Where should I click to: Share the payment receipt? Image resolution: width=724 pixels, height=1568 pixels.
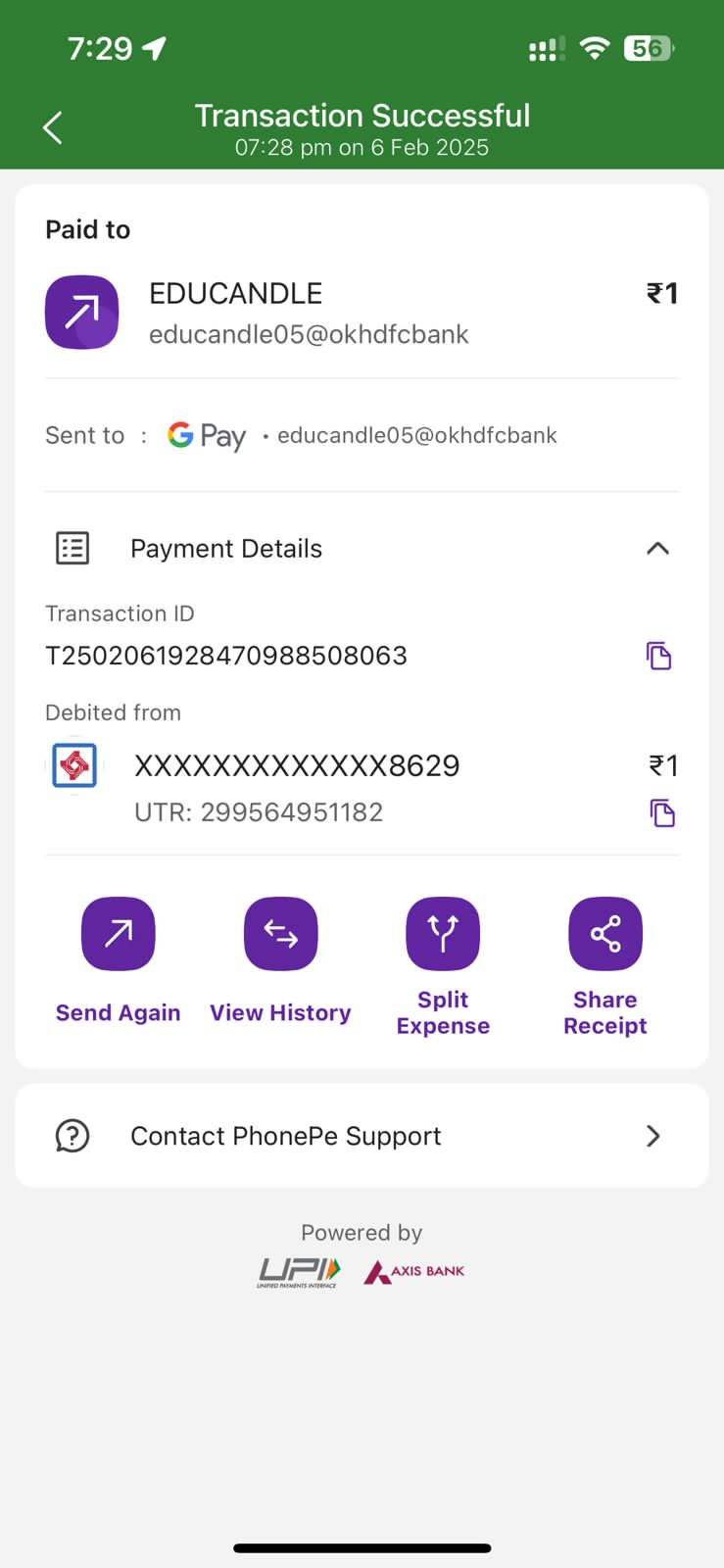click(605, 935)
